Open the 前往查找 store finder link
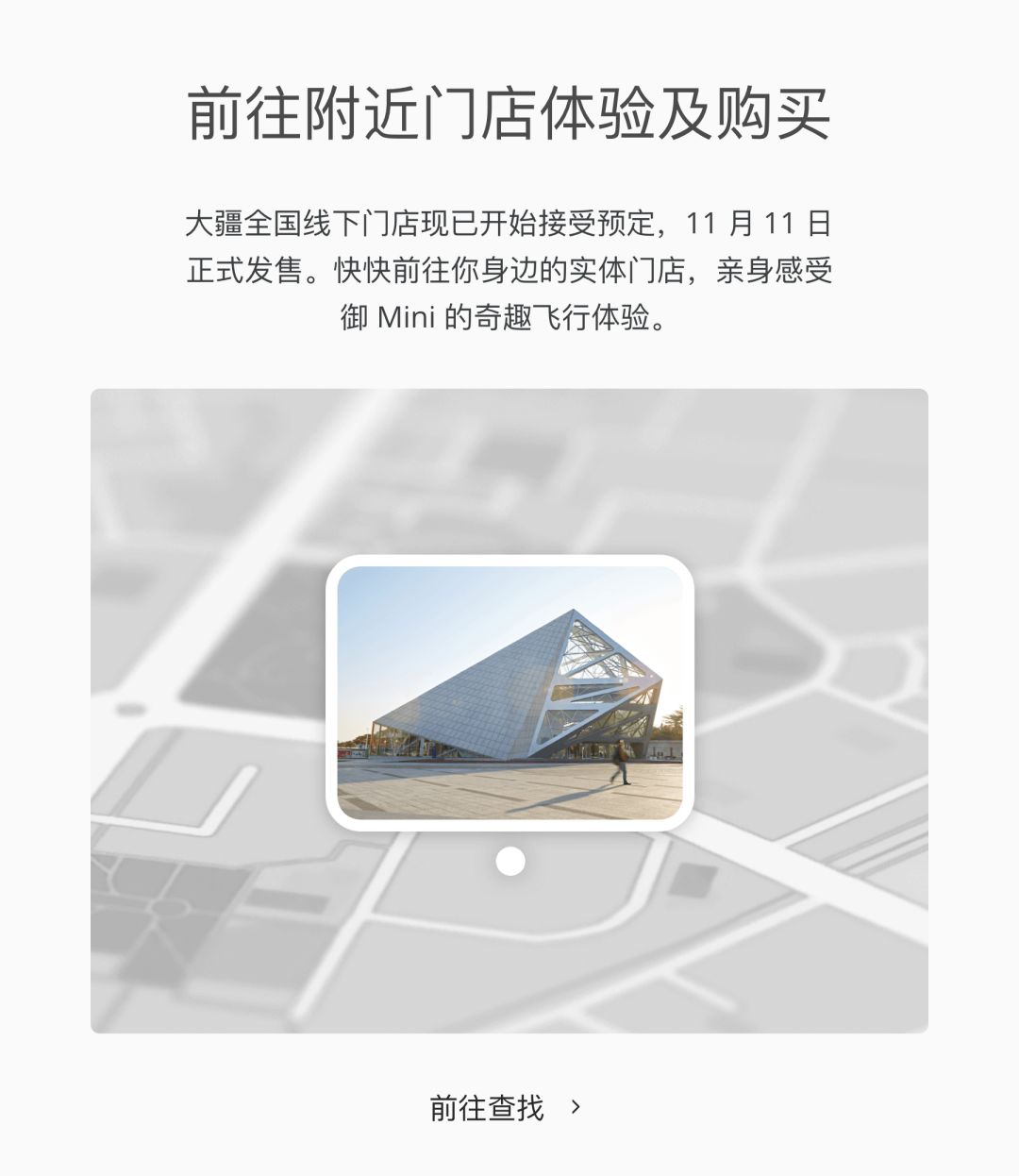Viewport: 1019px width, 1176px height. tap(506, 1107)
